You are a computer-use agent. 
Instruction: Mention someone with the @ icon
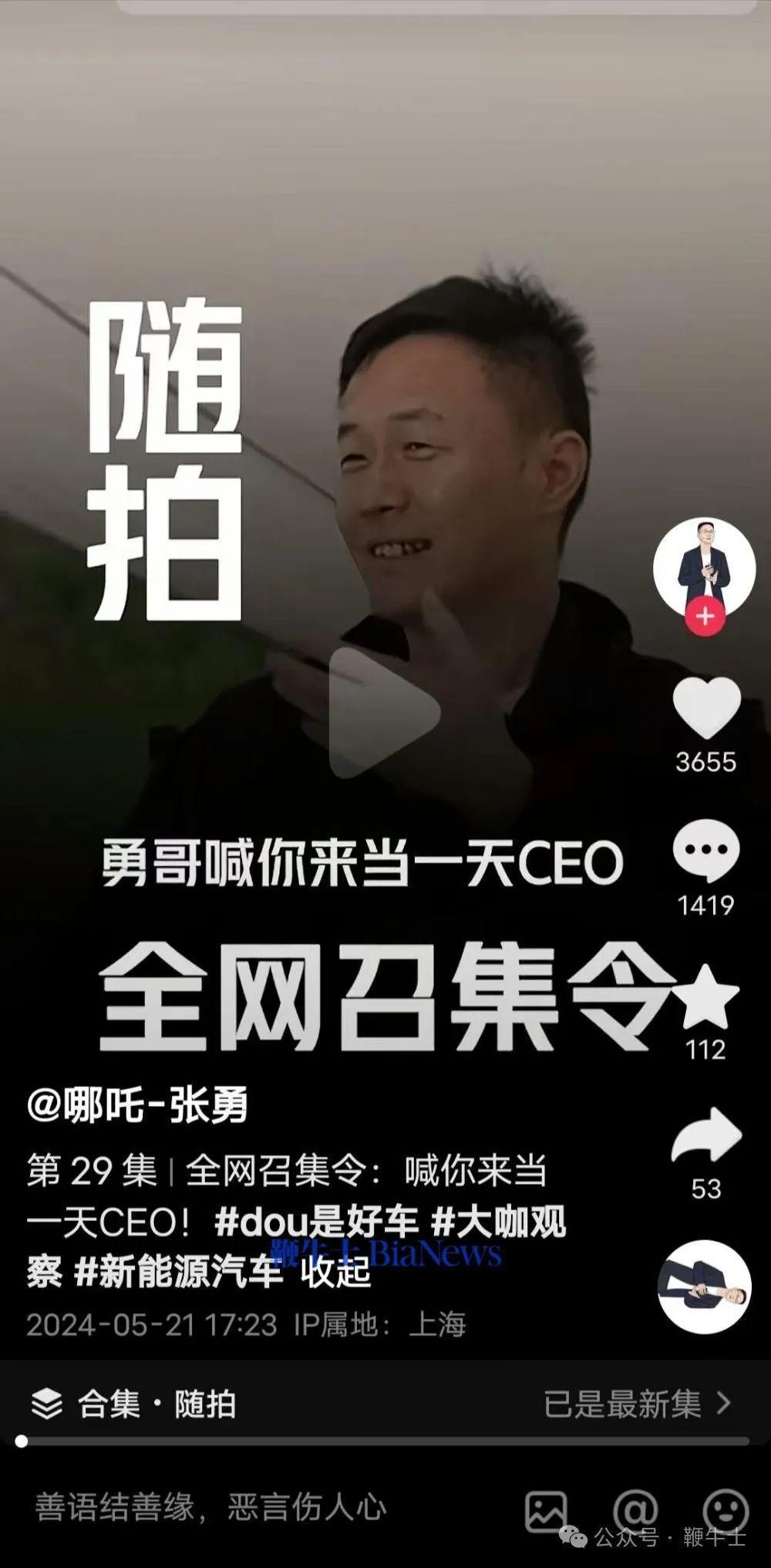[x=635, y=1510]
